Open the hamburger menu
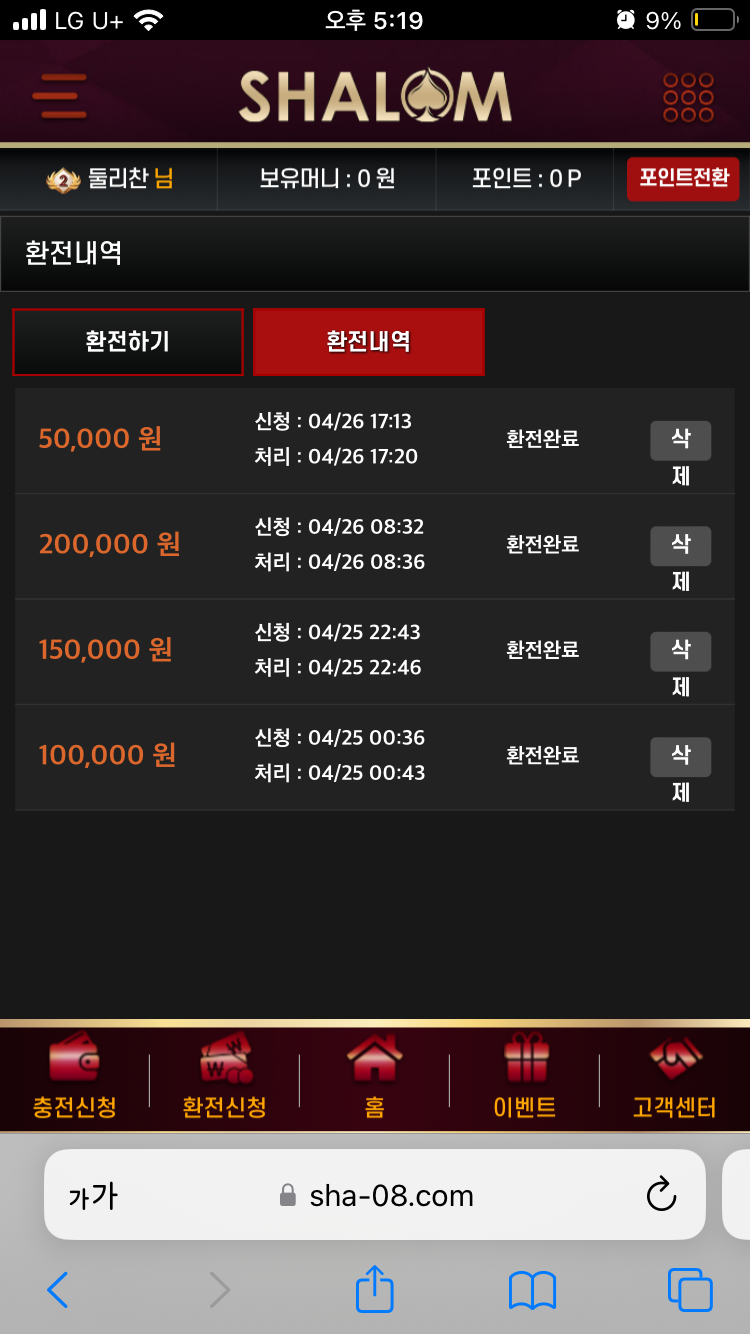 point(59,97)
